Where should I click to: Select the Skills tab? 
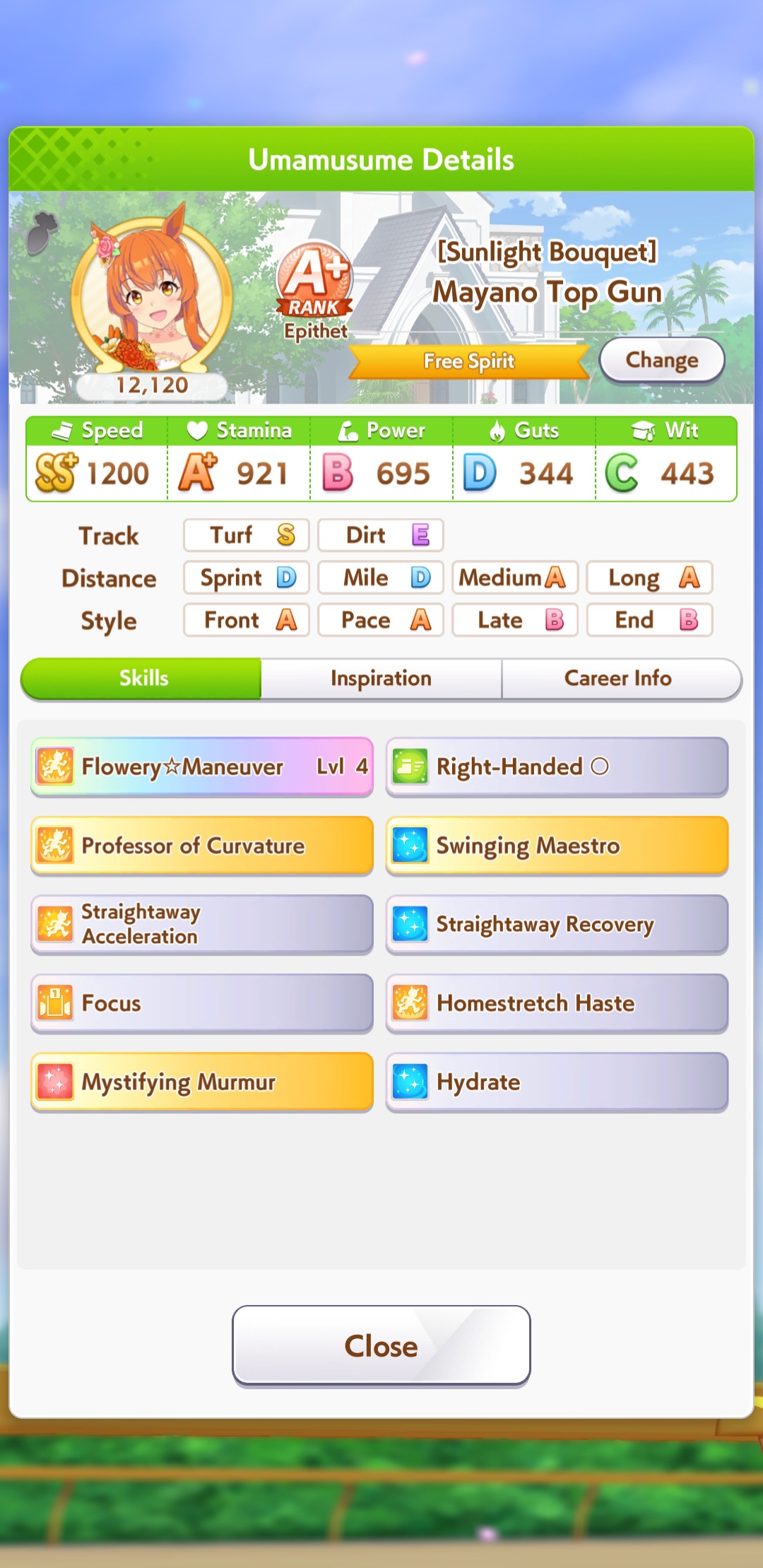pyautogui.click(x=143, y=679)
